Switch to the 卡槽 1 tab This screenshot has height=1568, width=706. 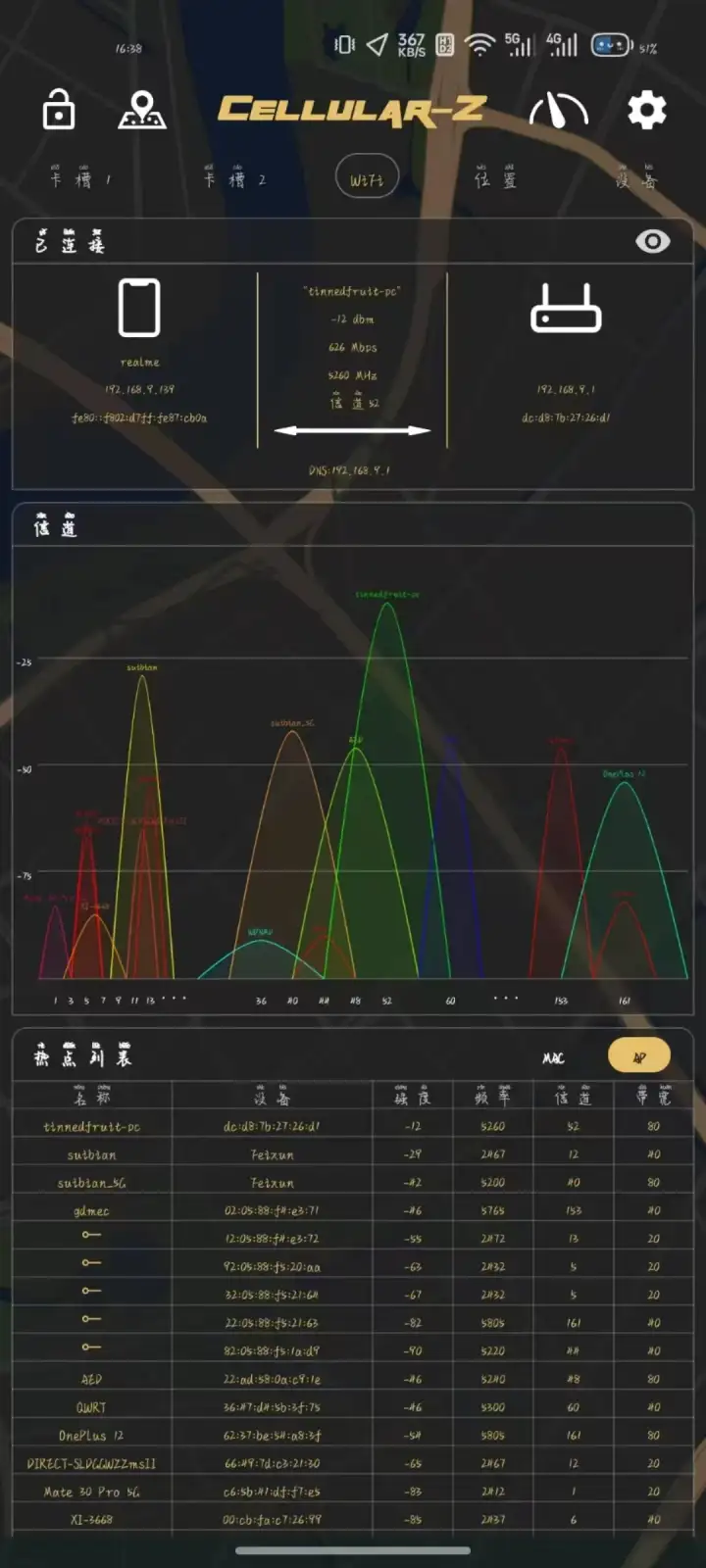point(80,178)
